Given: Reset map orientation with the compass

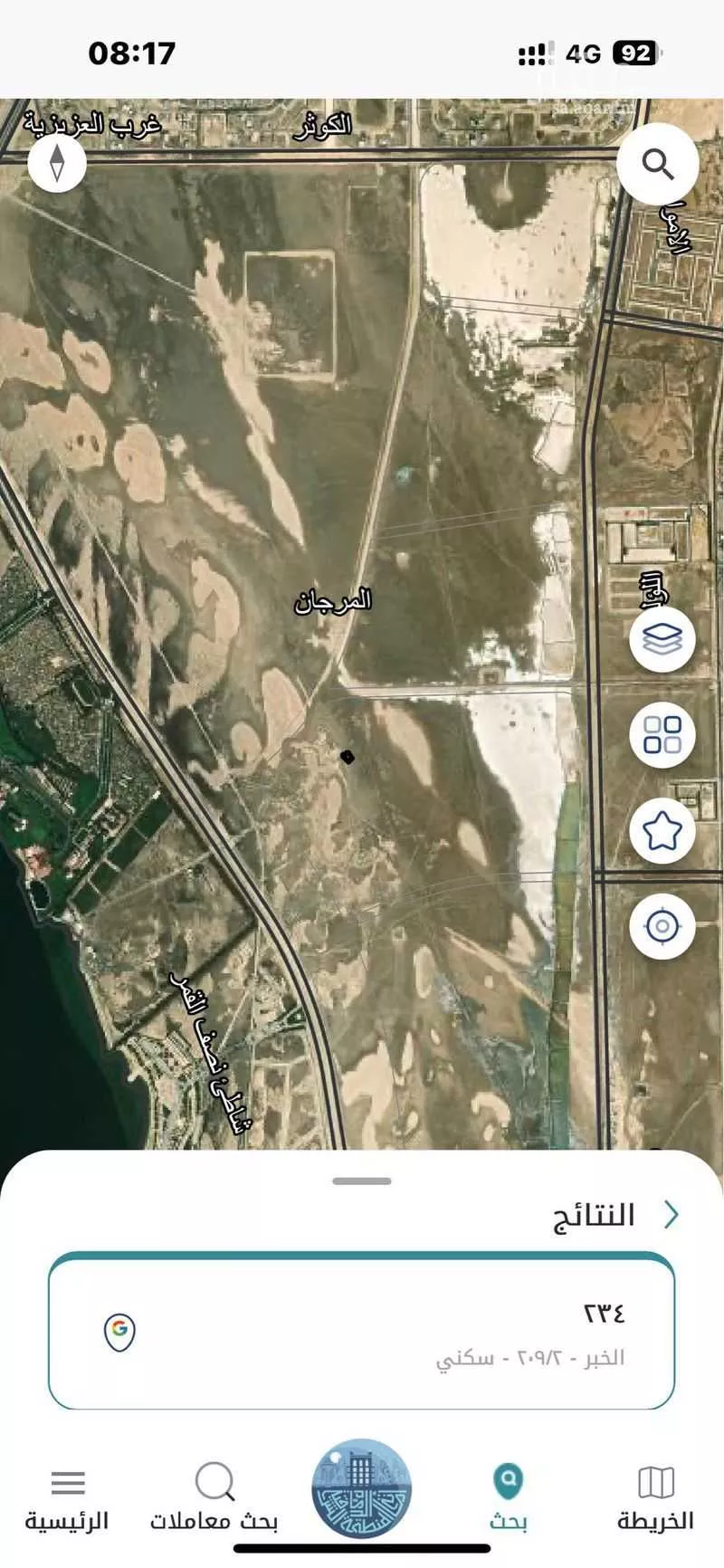Looking at the screenshot, I should coord(57,164).
